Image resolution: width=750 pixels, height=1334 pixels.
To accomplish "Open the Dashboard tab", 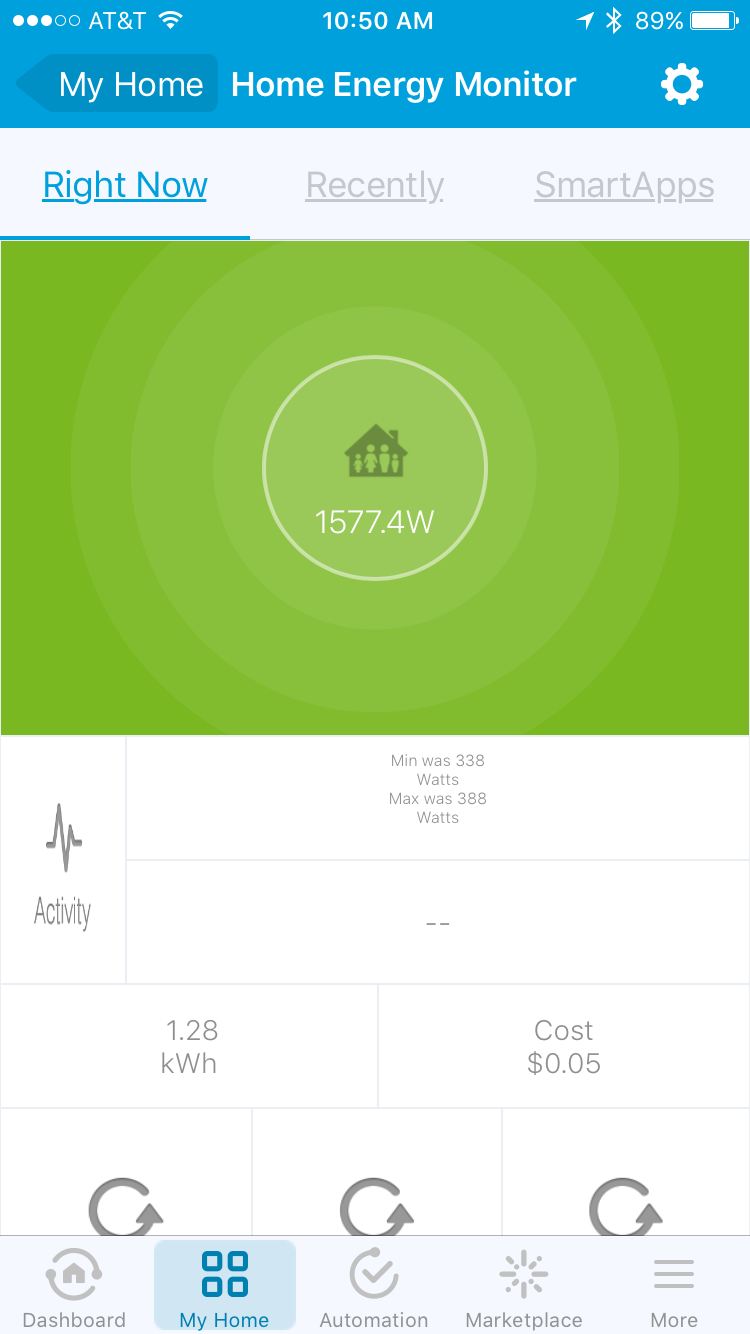I will pos(74,1288).
